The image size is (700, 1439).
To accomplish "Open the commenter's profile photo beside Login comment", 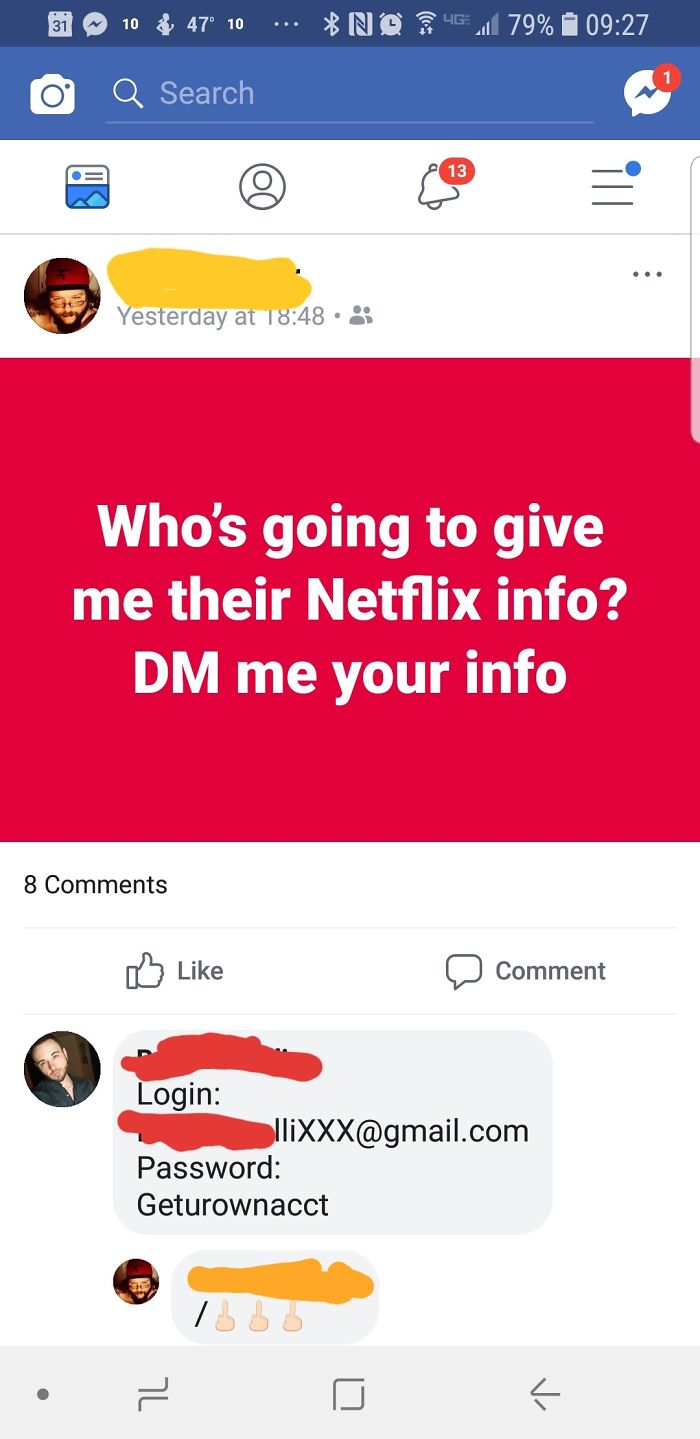I will [62, 1069].
